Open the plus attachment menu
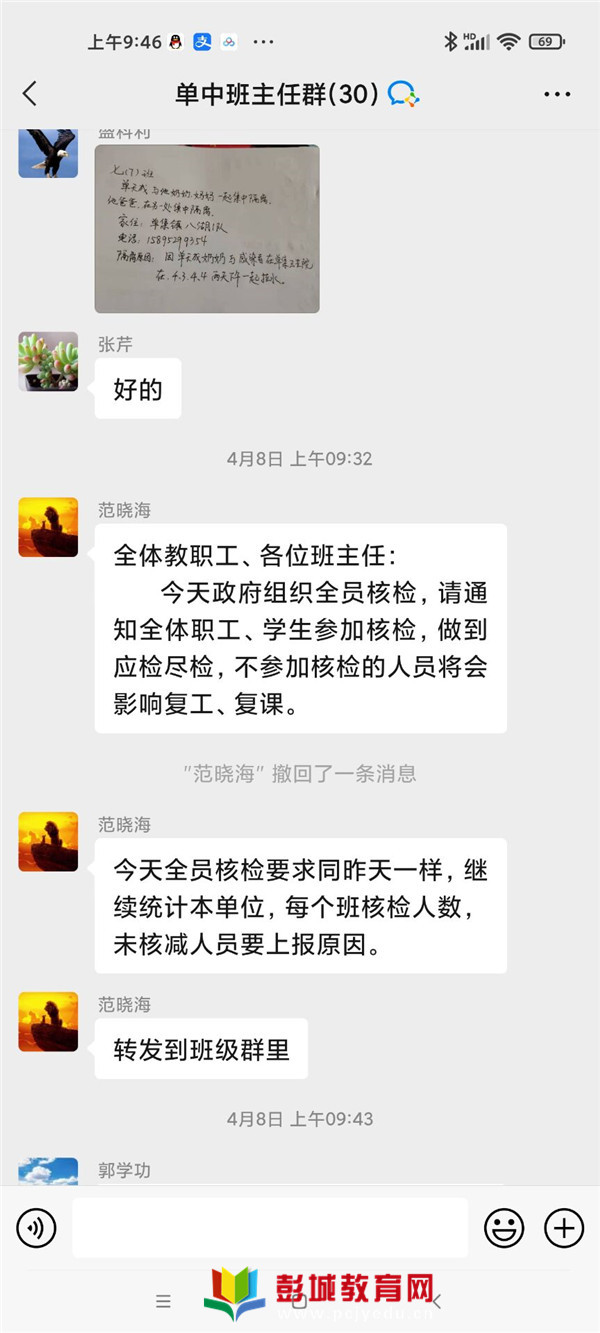The image size is (600, 1333). click(563, 1227)
